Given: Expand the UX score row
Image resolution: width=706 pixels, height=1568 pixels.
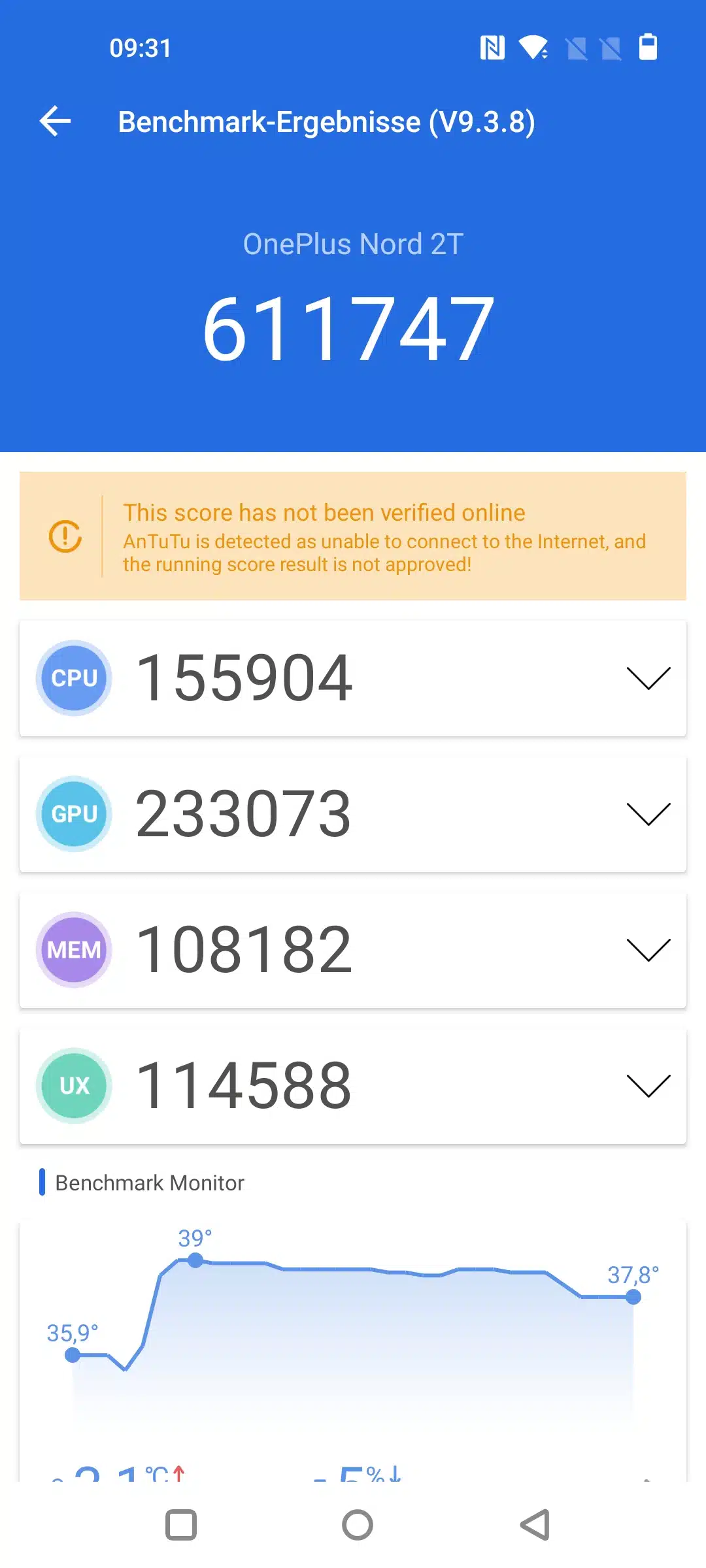Looking at the screenshot, I should coord(648,1086).
